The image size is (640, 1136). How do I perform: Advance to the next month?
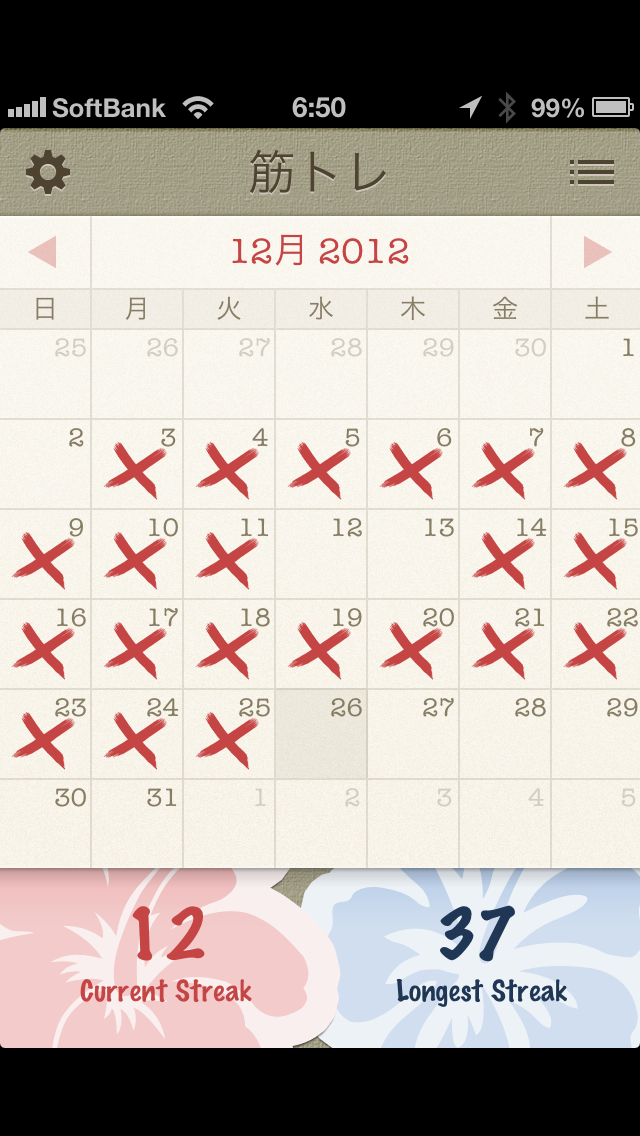click(x=597, y=252)
